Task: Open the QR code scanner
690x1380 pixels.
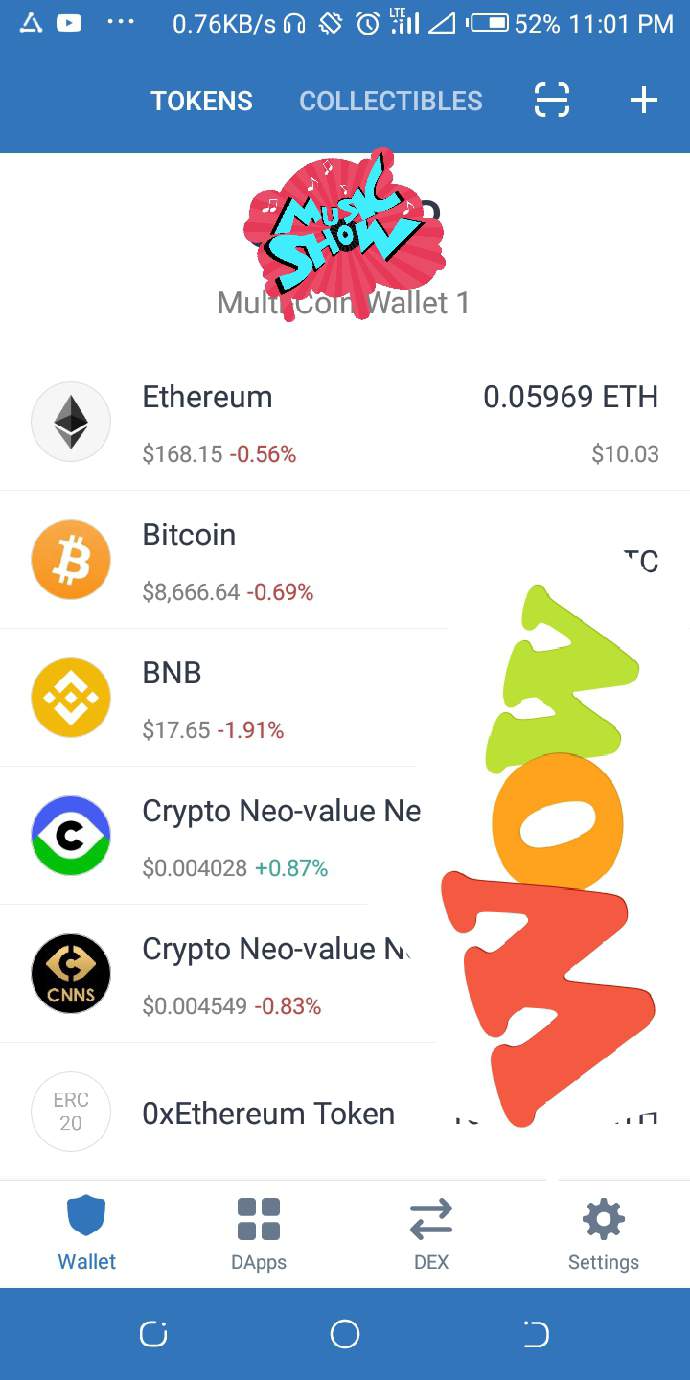Action: coord(552,100)
